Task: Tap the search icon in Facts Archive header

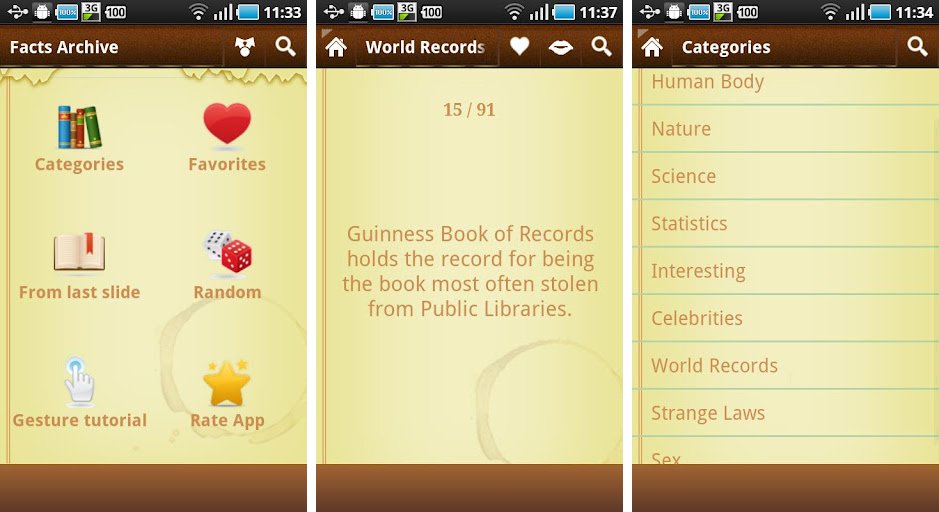Action: click(x=286, y=47)
